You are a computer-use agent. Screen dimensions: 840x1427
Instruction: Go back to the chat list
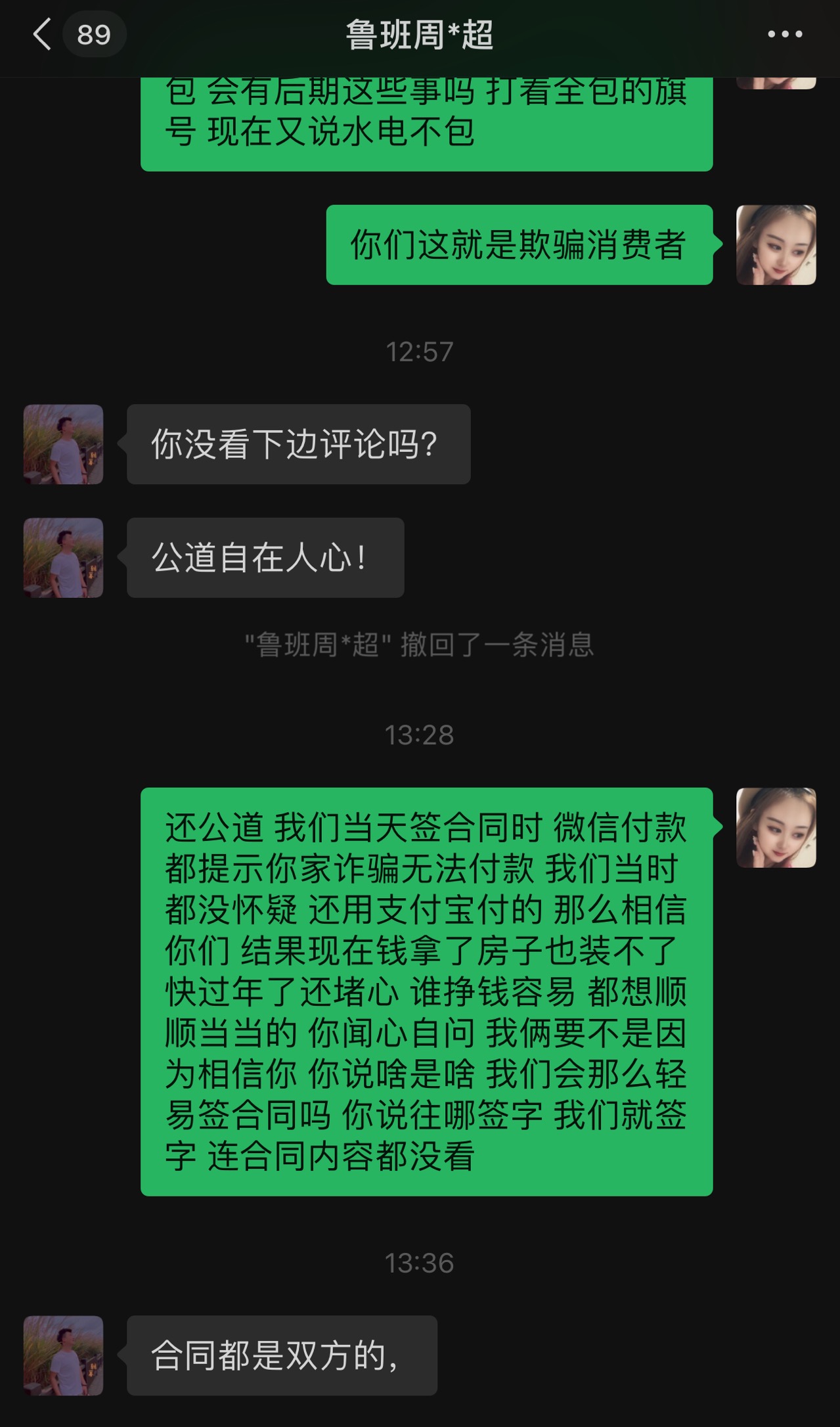coord(42,35)
